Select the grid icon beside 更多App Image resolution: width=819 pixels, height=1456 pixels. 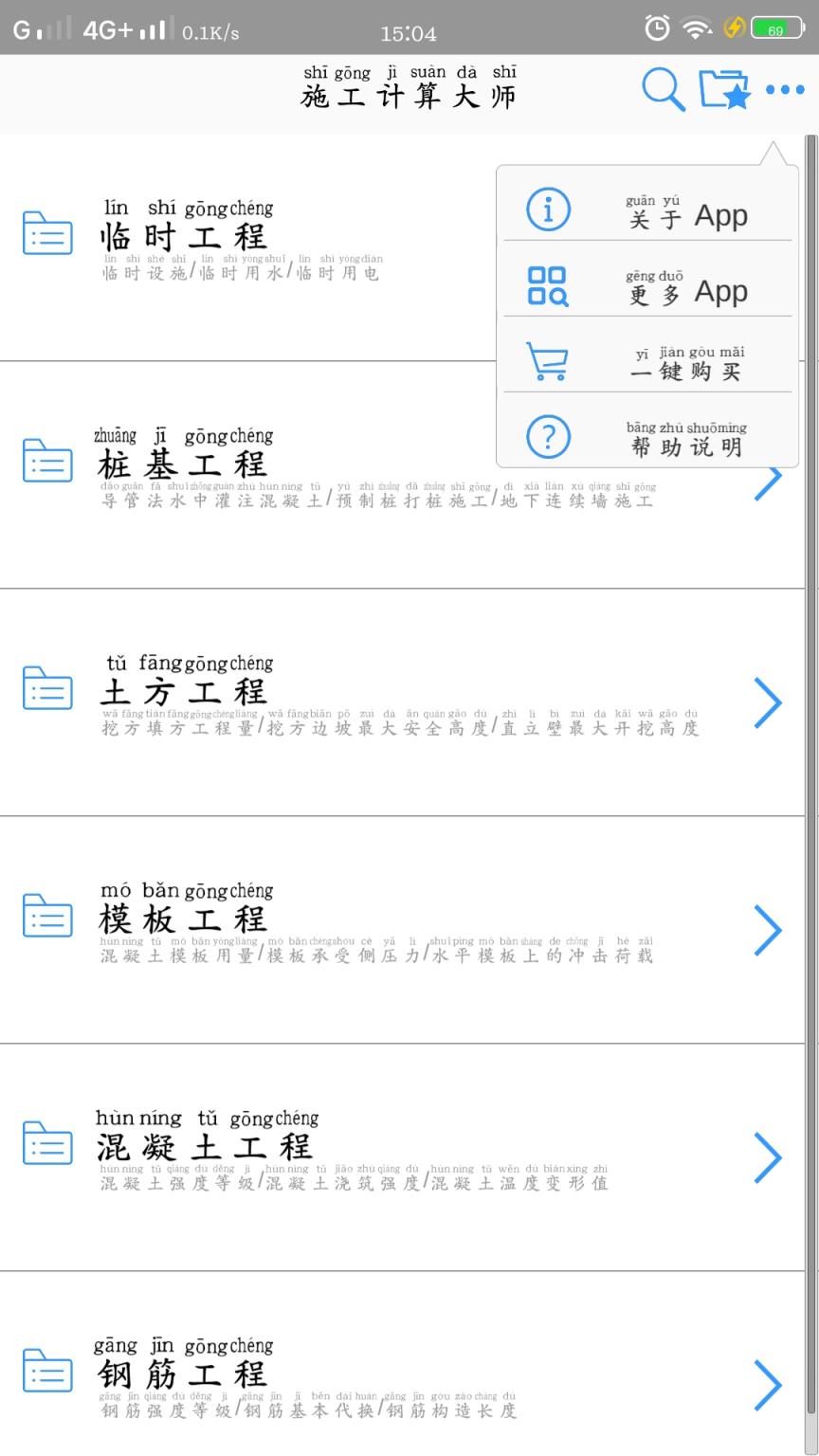(x=548, y=285)
